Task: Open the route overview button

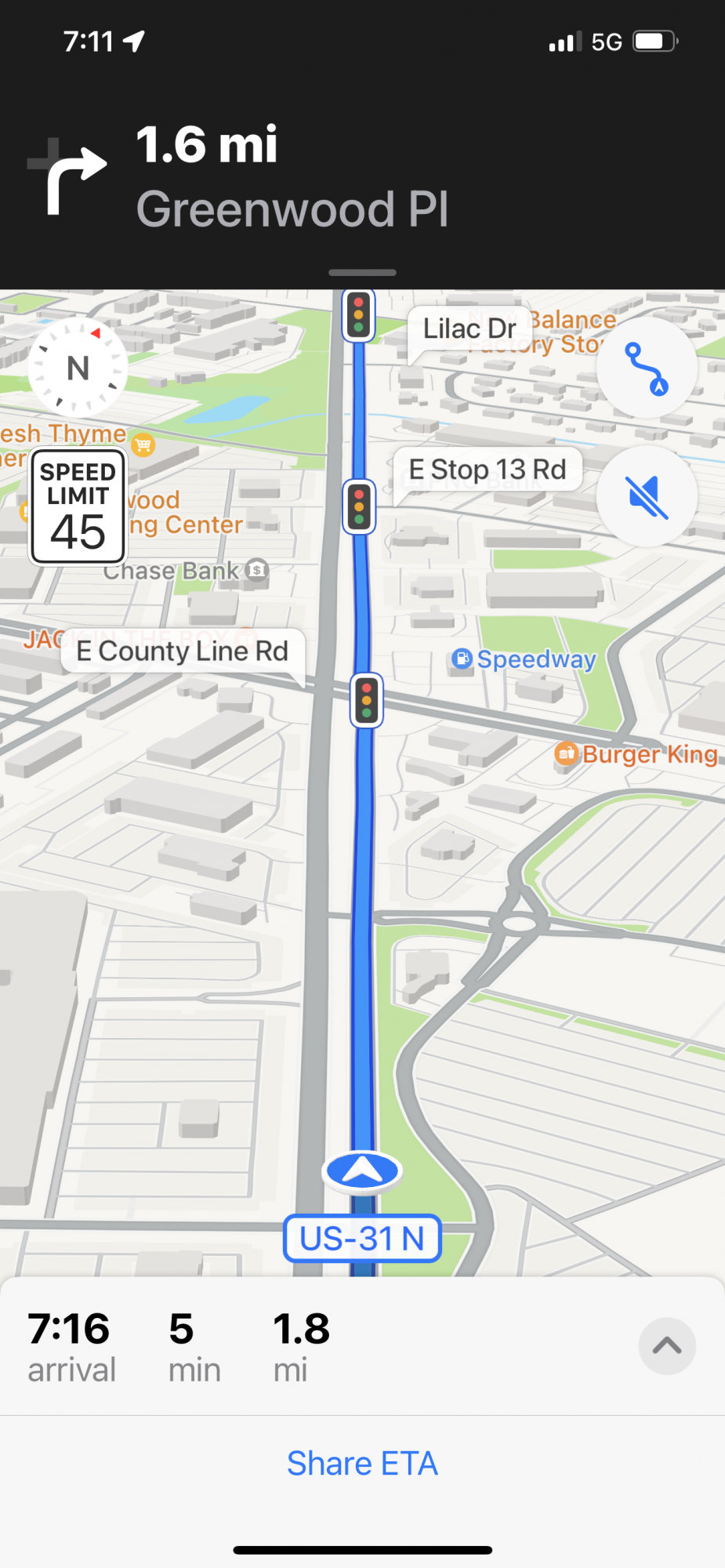Action: 647,368
